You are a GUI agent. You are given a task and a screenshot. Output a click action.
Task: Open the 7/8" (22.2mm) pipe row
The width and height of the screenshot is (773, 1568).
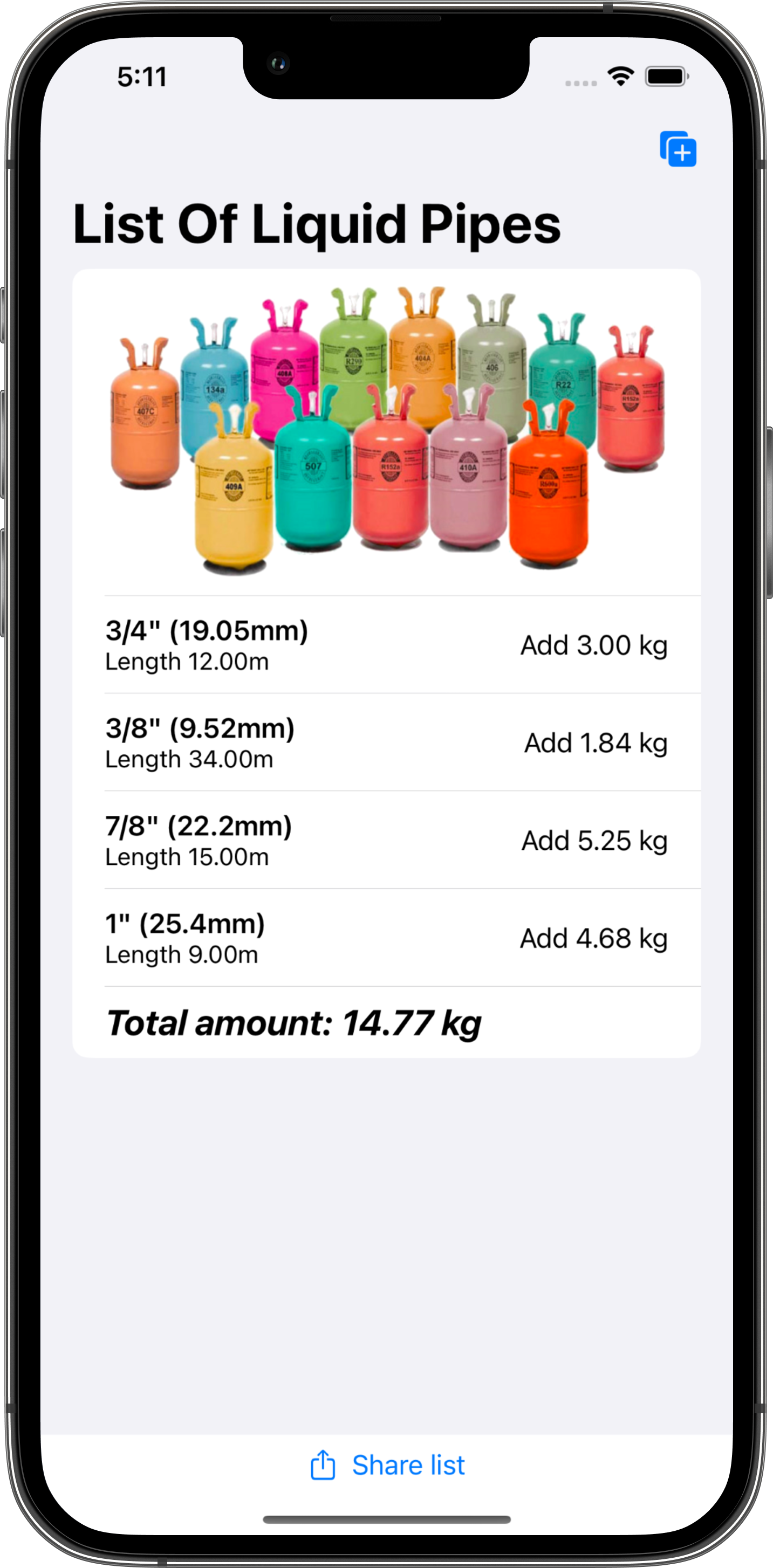386,840
